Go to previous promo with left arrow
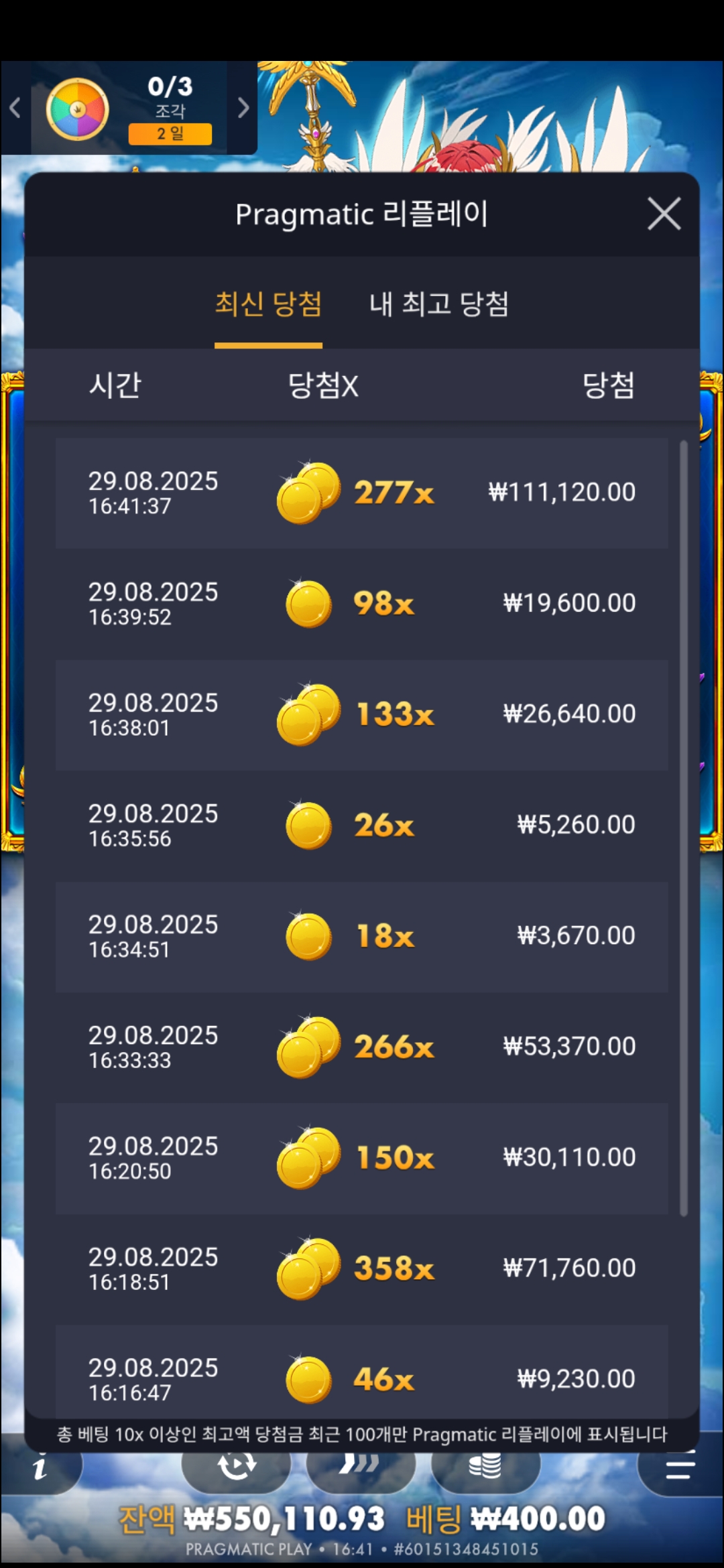 (x=15, y=108)
